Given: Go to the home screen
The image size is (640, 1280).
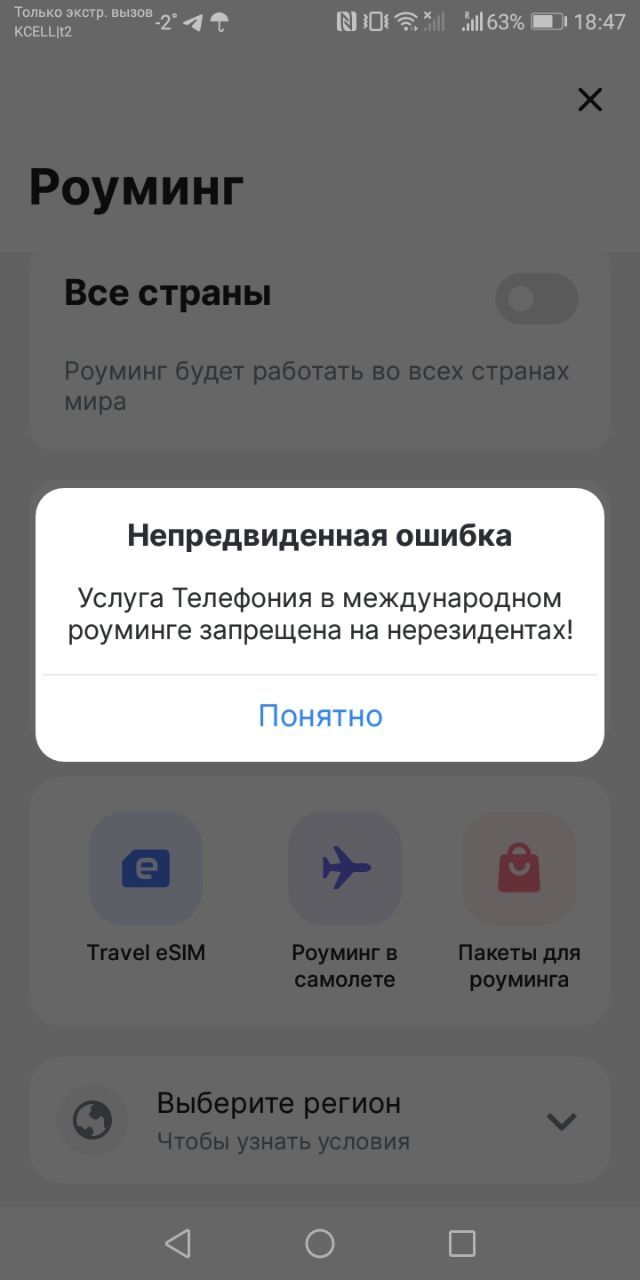Looking at the screenshot, I should (320, 1243).
